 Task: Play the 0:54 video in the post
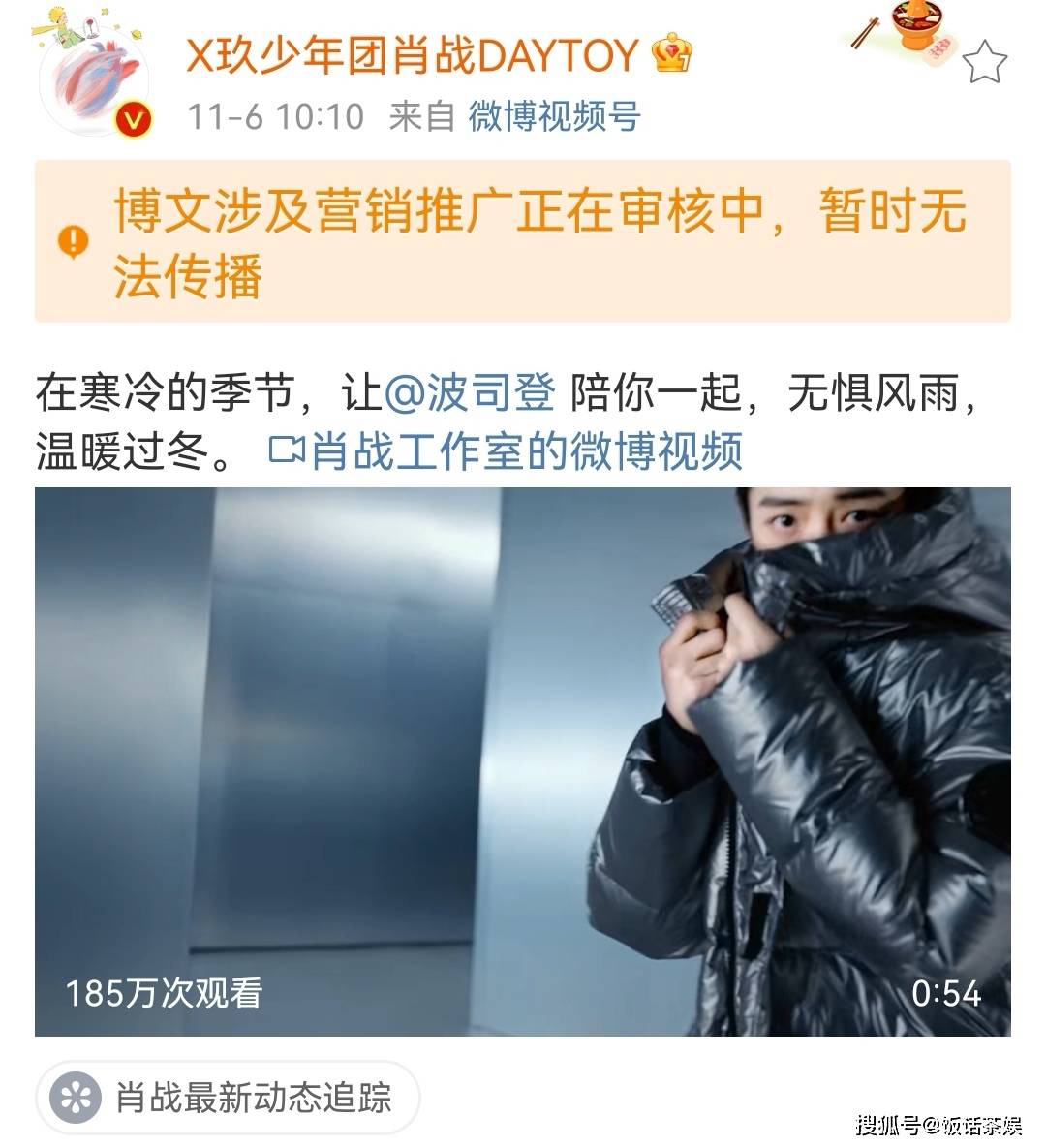pyautogui.click(x=522, y=761)
